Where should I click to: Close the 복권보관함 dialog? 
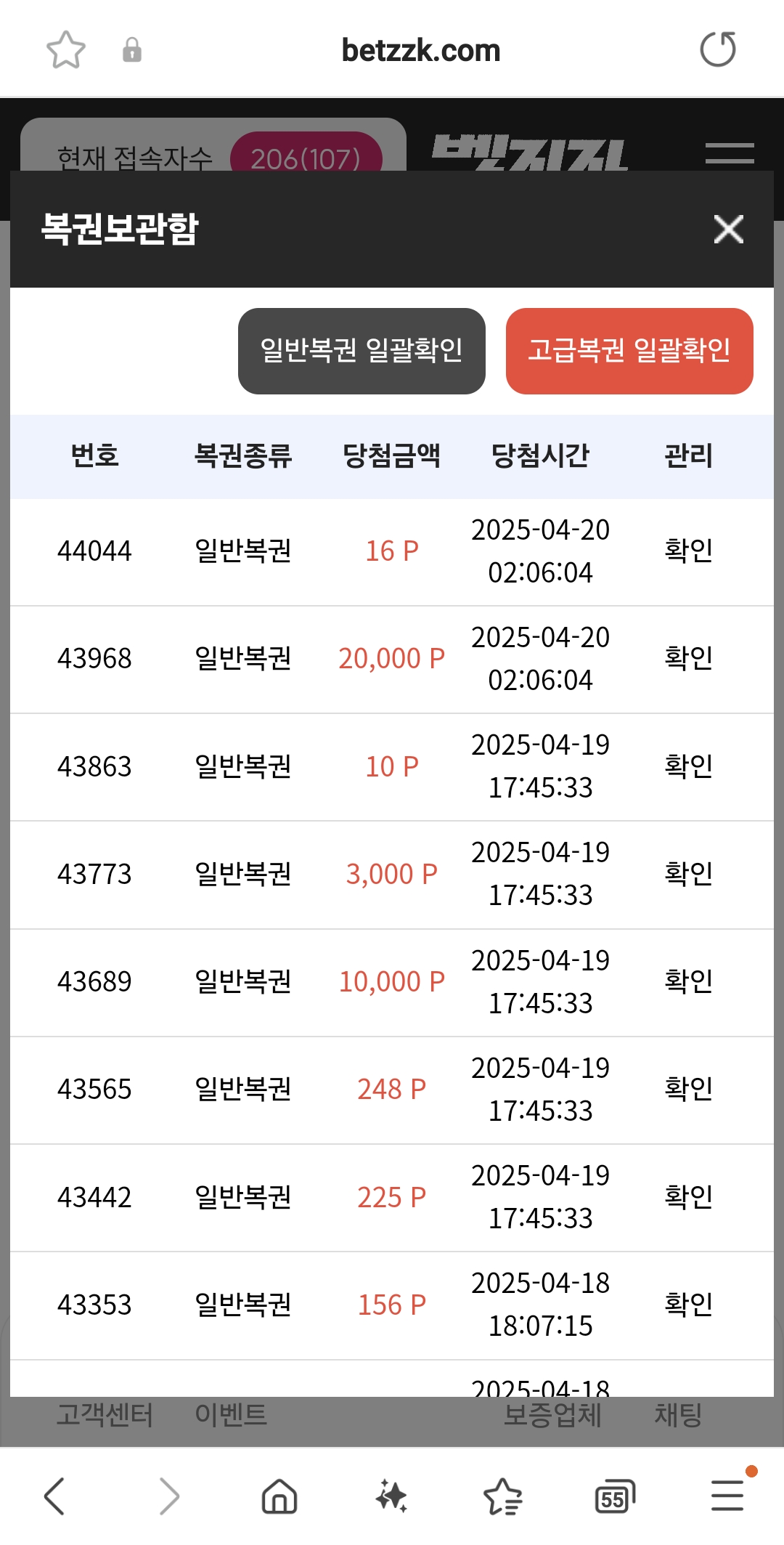[x=728, y=230]
